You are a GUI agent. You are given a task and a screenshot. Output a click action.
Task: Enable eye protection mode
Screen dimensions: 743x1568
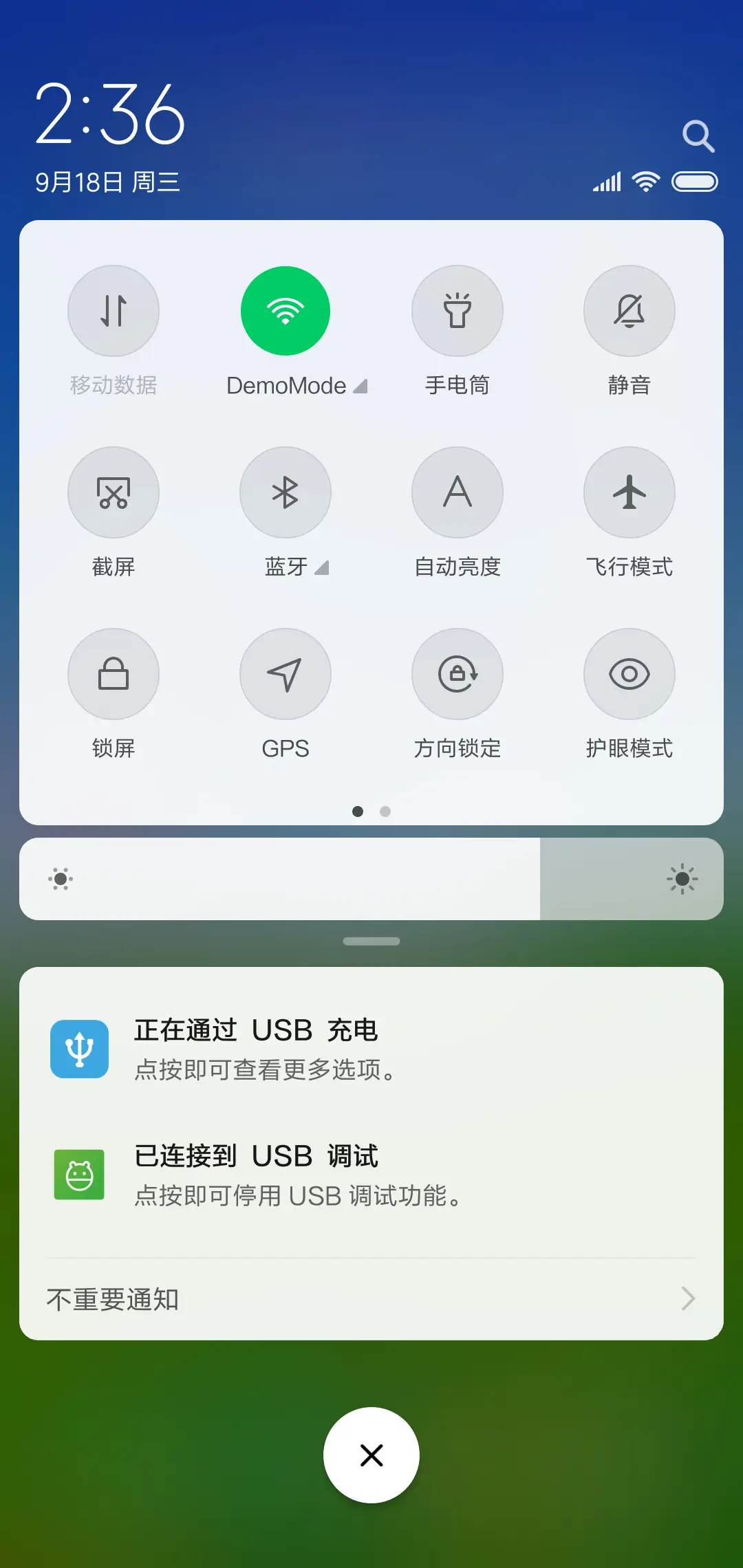629,675
